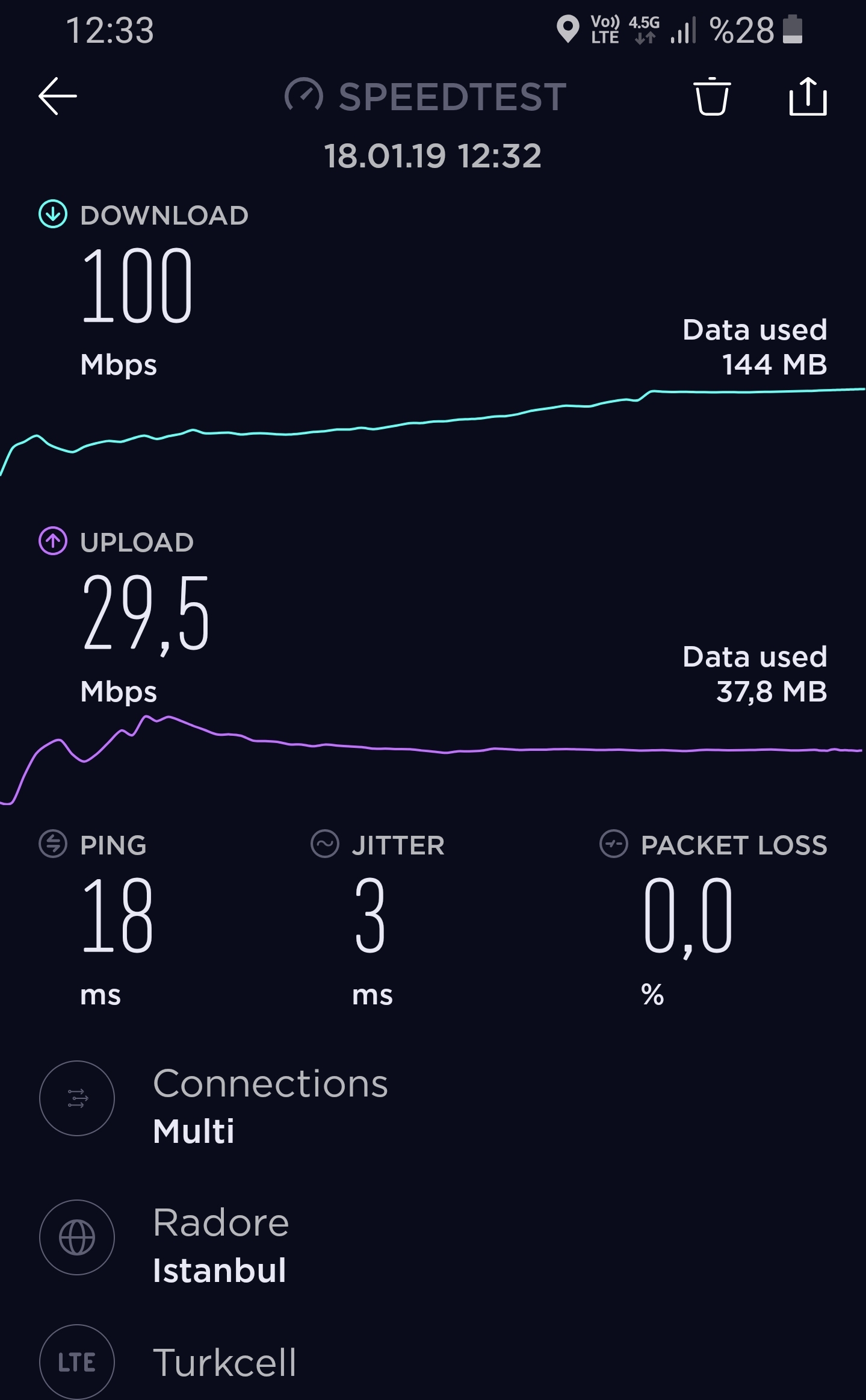Go back using the arrow icon
This screenshot has height=1400, width=866.
coord(58,96)
